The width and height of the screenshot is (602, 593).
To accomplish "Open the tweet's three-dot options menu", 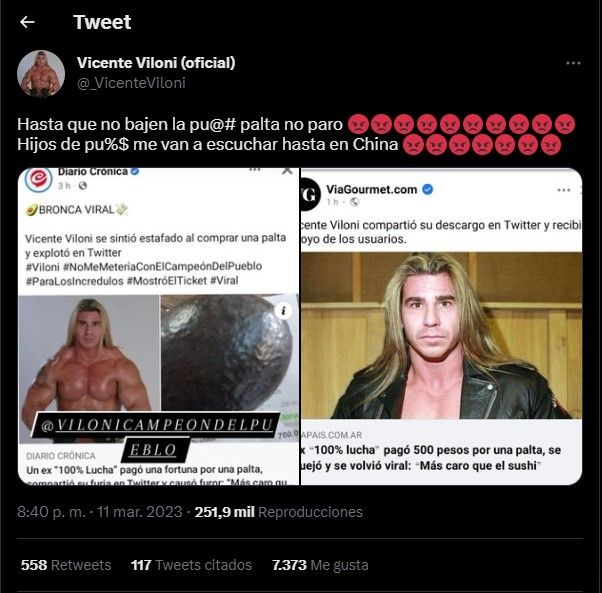I will [x=573, y=63].
